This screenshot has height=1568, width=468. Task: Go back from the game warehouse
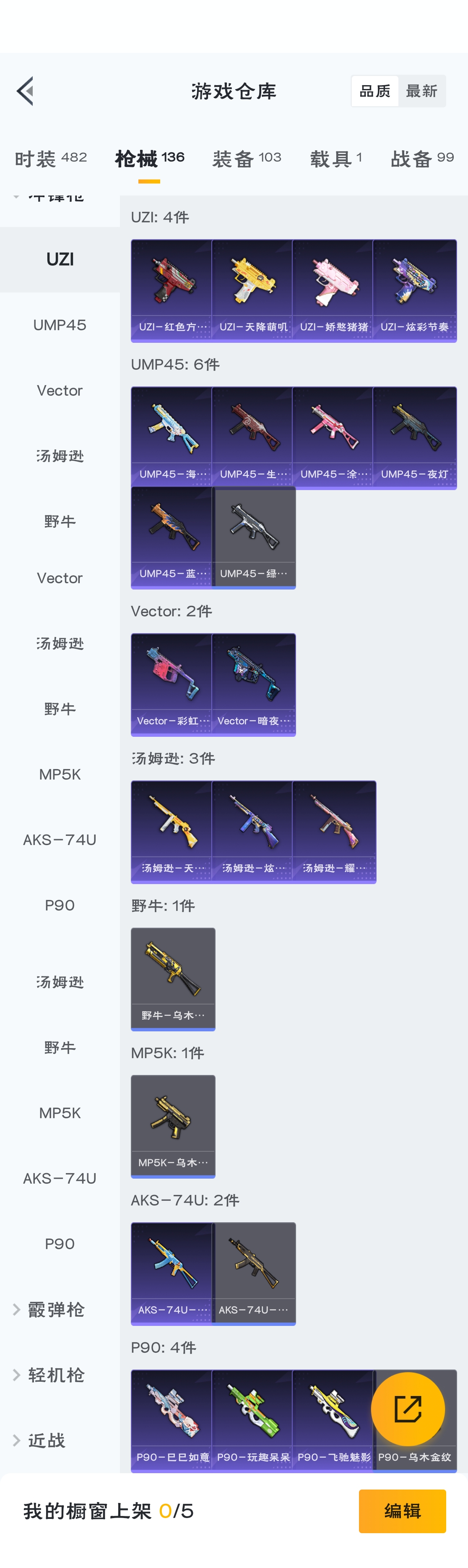[25, 91]
